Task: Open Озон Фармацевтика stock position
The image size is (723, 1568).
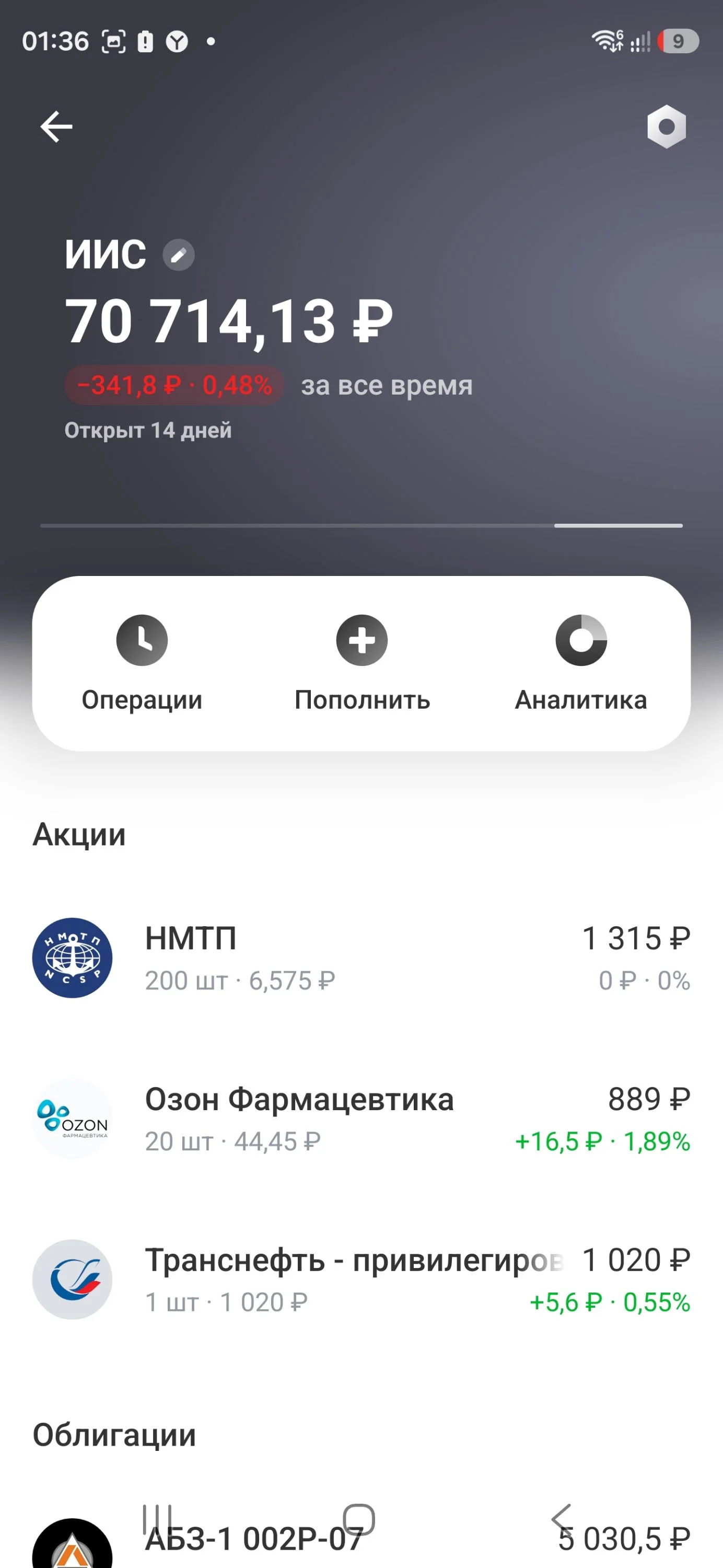Action: pyautogui.click(x=361, y=1119)
